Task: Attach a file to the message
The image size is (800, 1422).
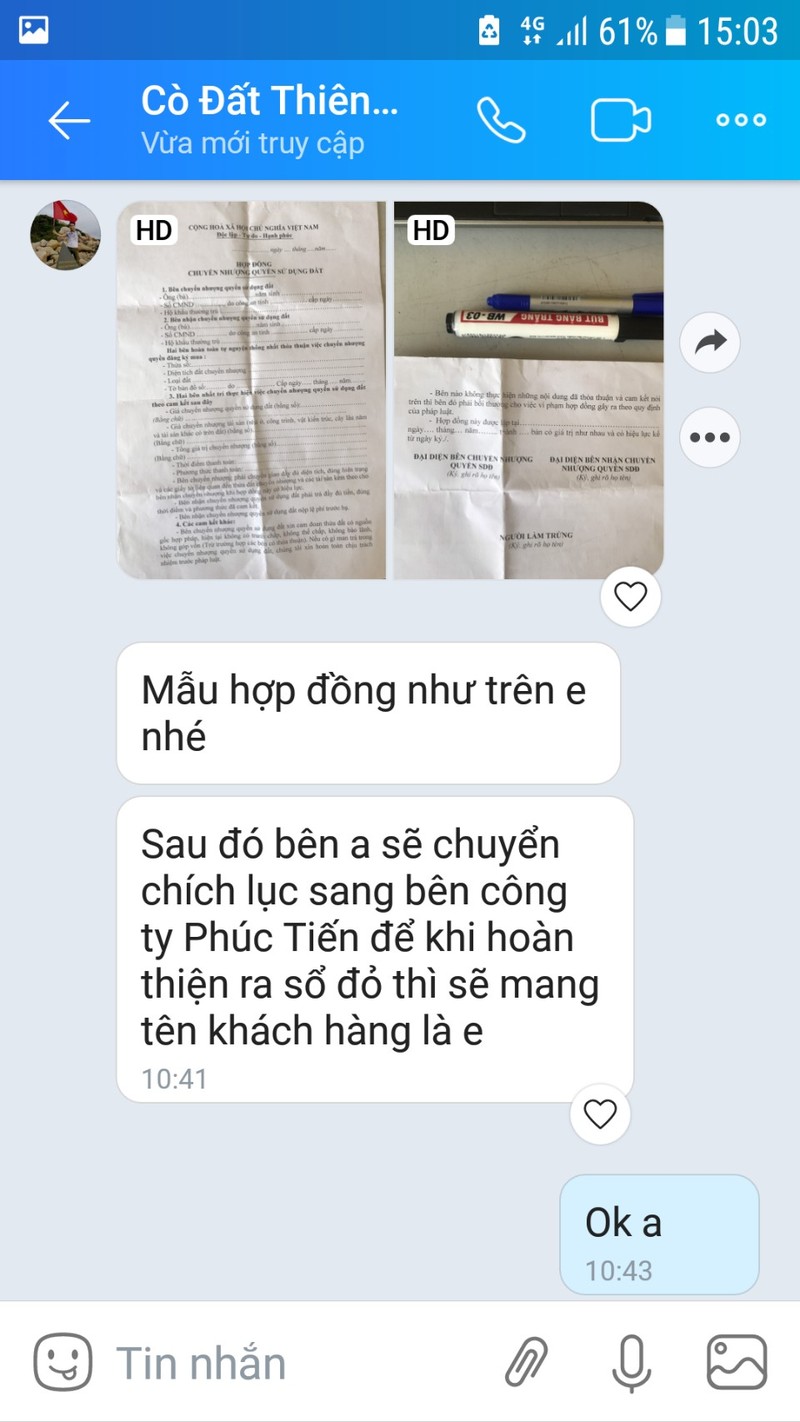Action: click(526, 1362)
